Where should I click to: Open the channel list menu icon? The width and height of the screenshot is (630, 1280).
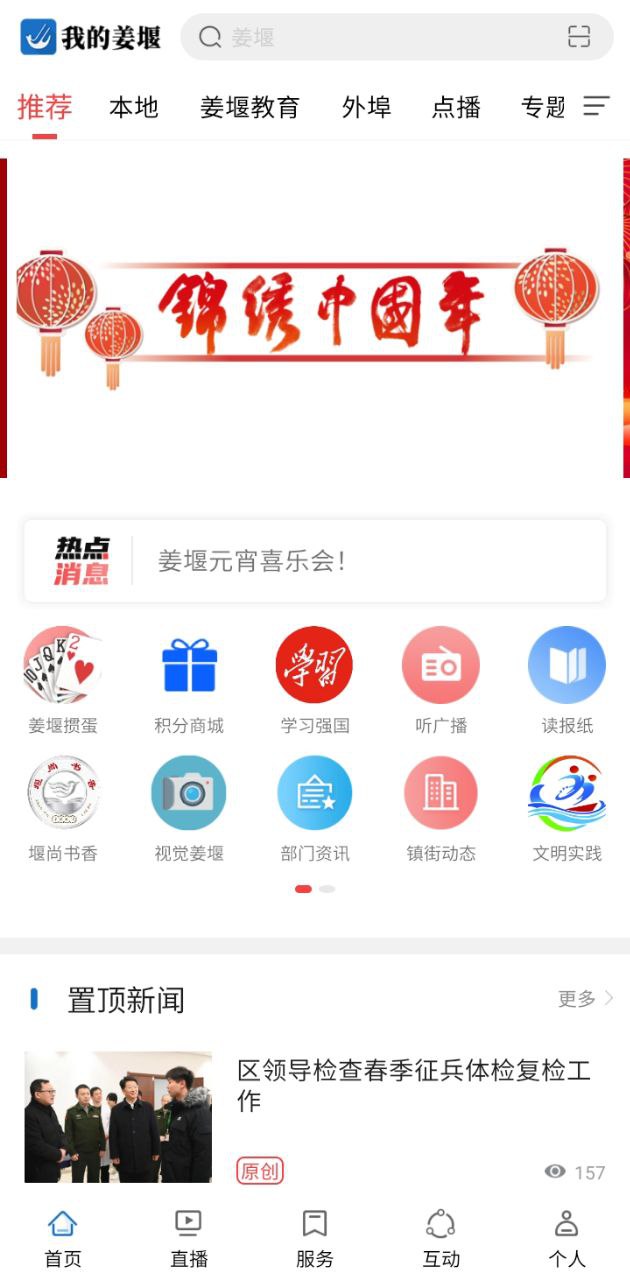pos(596,106)
